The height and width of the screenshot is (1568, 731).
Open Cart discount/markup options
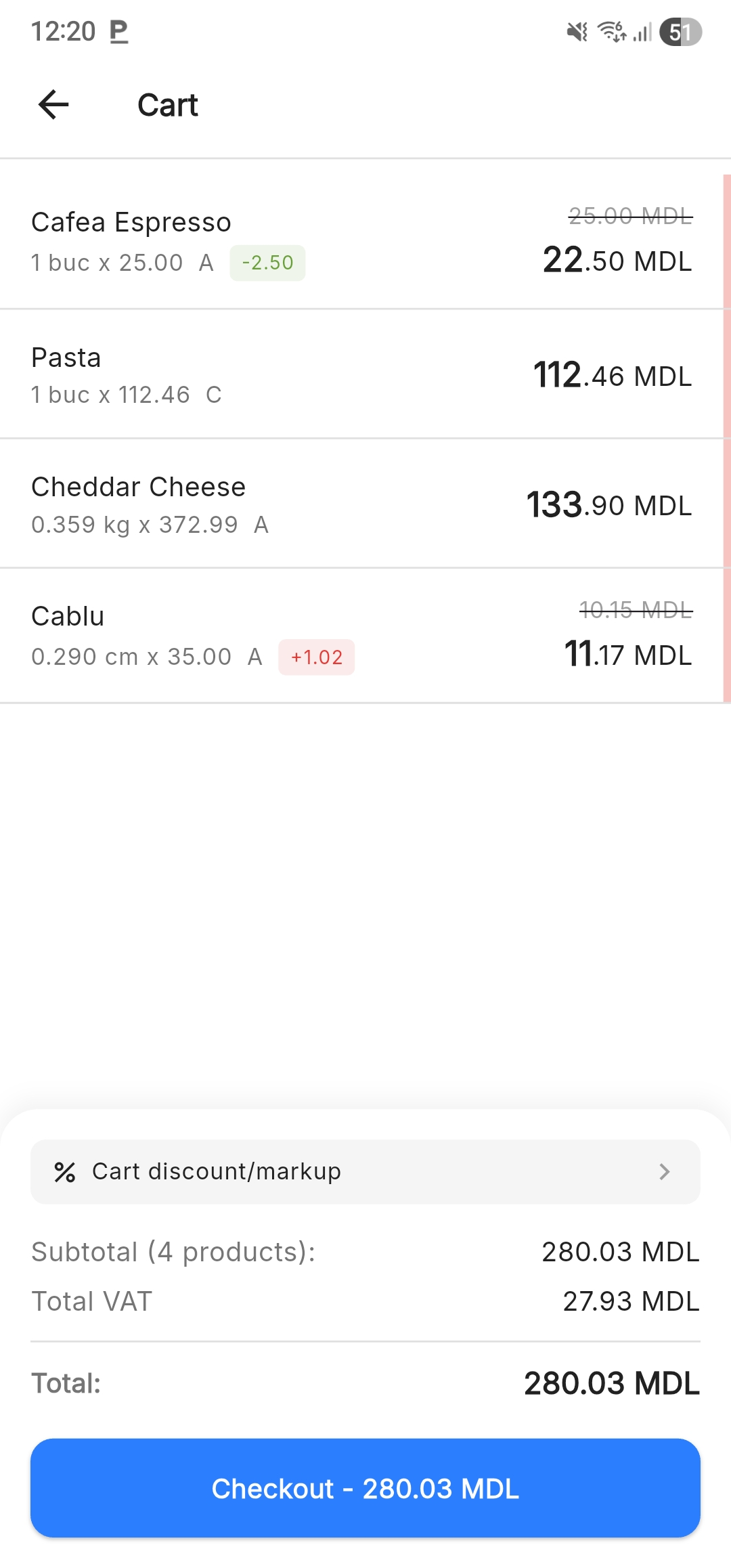(365, 1171)
